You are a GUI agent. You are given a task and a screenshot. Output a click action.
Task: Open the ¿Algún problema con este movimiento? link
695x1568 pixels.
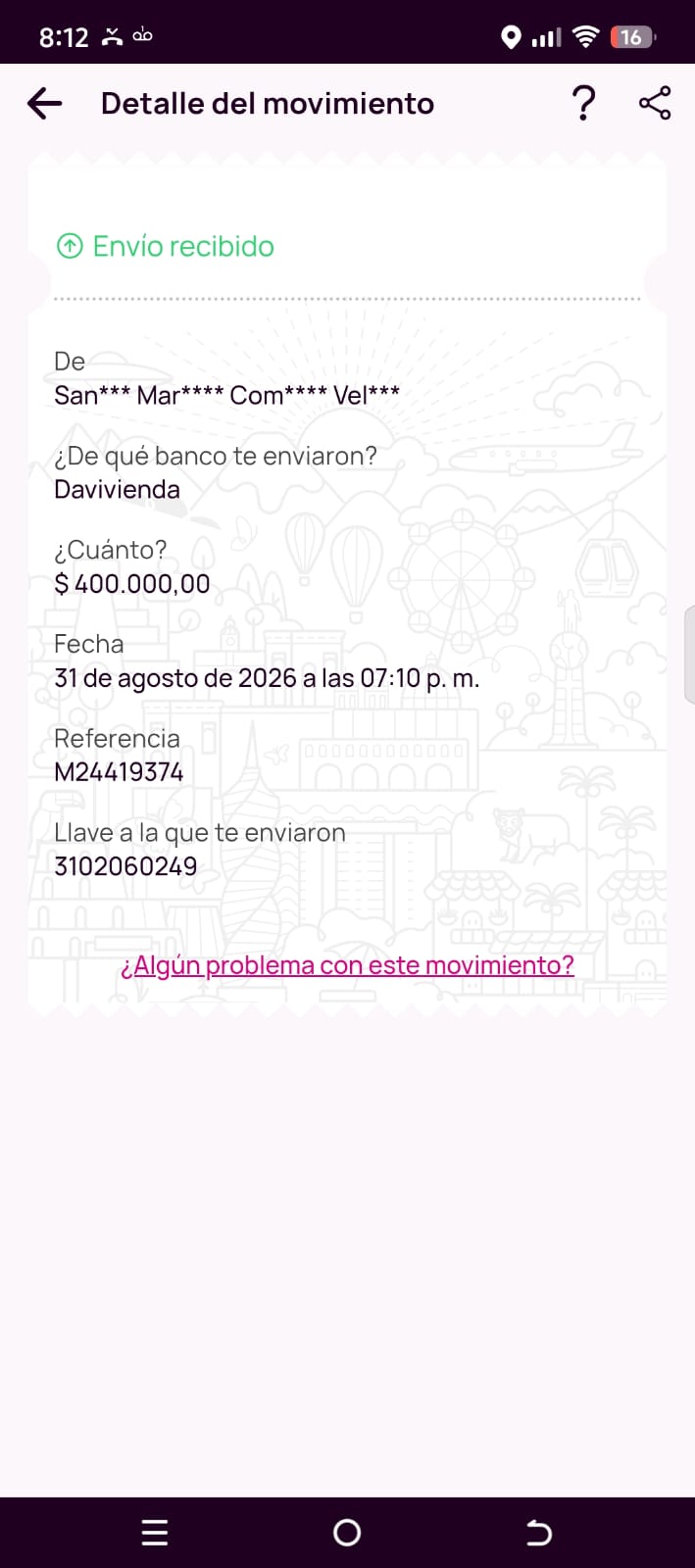[x=347, y=965]
